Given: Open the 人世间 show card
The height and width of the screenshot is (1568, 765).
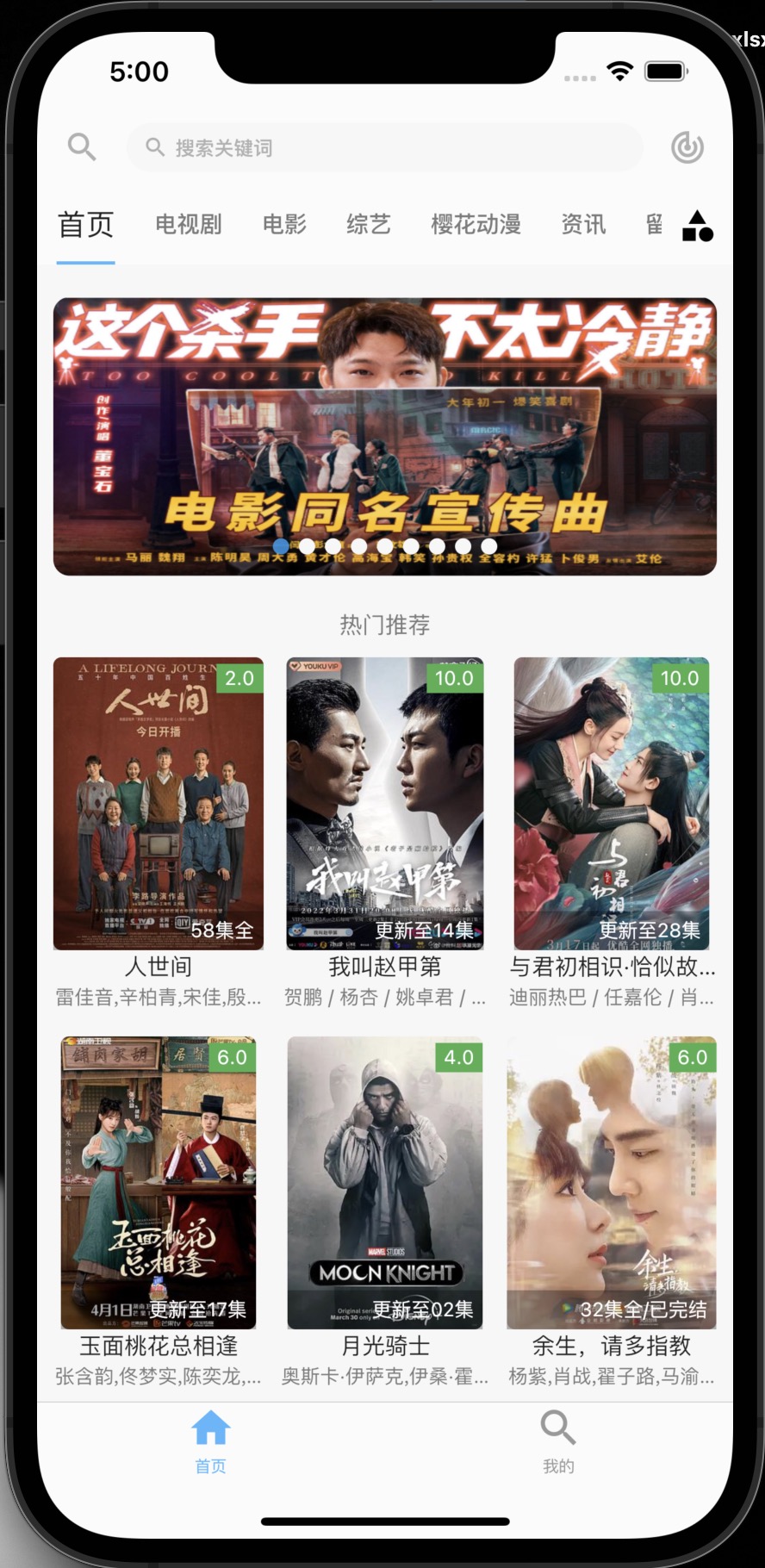Looking at the screenshot, I should [159, 804].
